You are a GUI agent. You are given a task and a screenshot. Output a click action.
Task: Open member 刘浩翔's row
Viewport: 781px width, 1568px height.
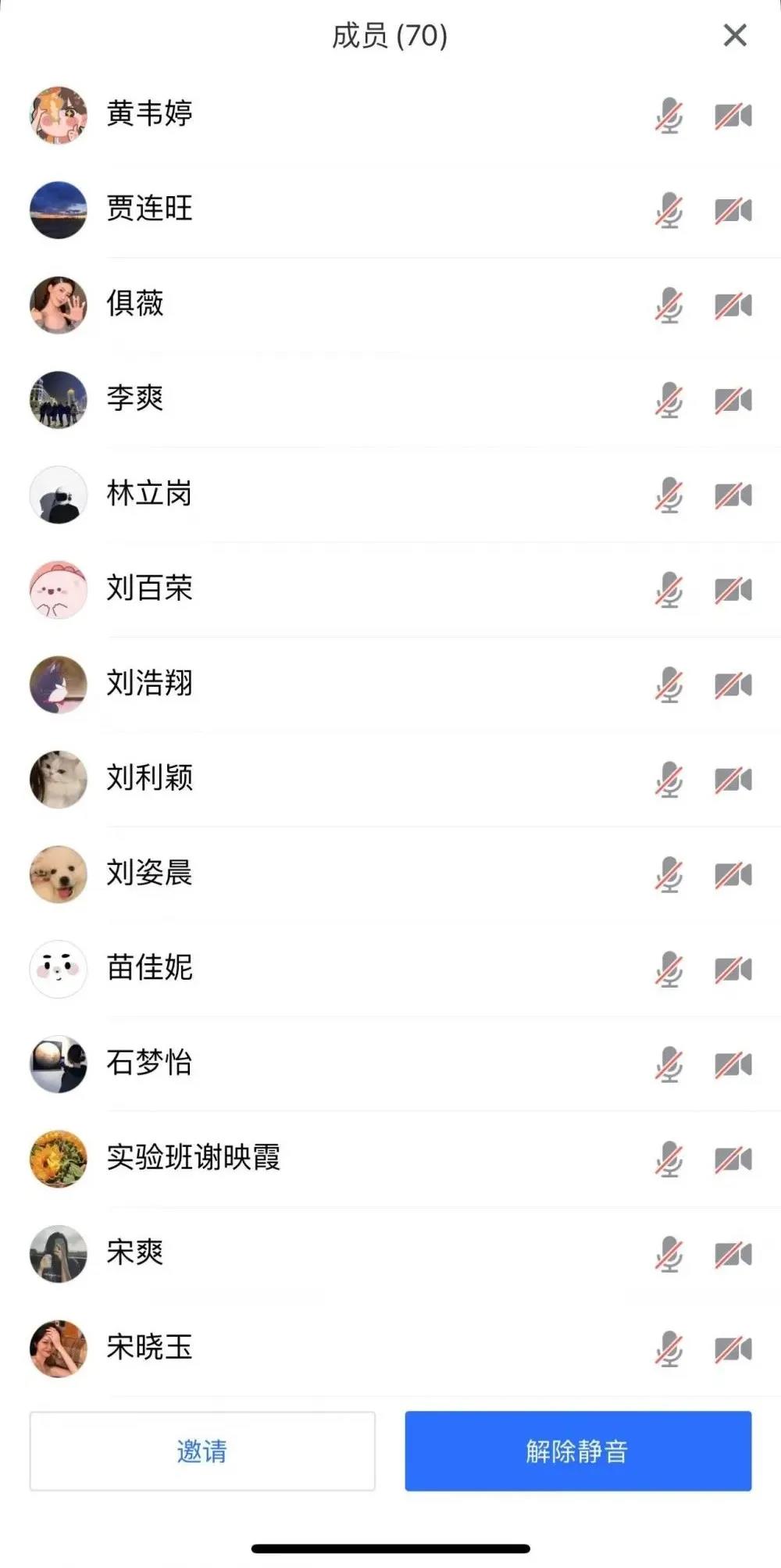150,684
